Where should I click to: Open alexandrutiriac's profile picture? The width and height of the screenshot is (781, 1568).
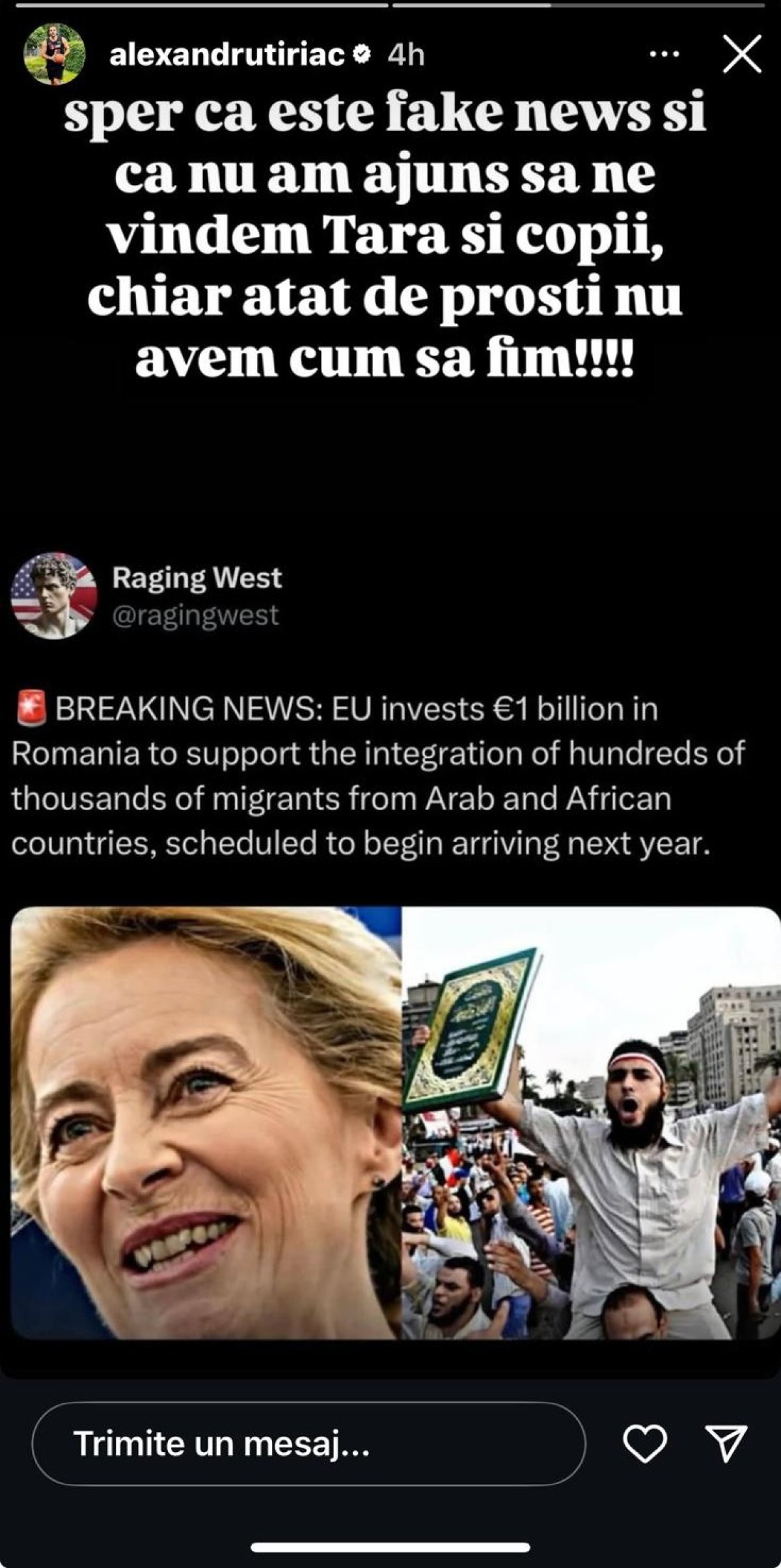tap(52, 56)
